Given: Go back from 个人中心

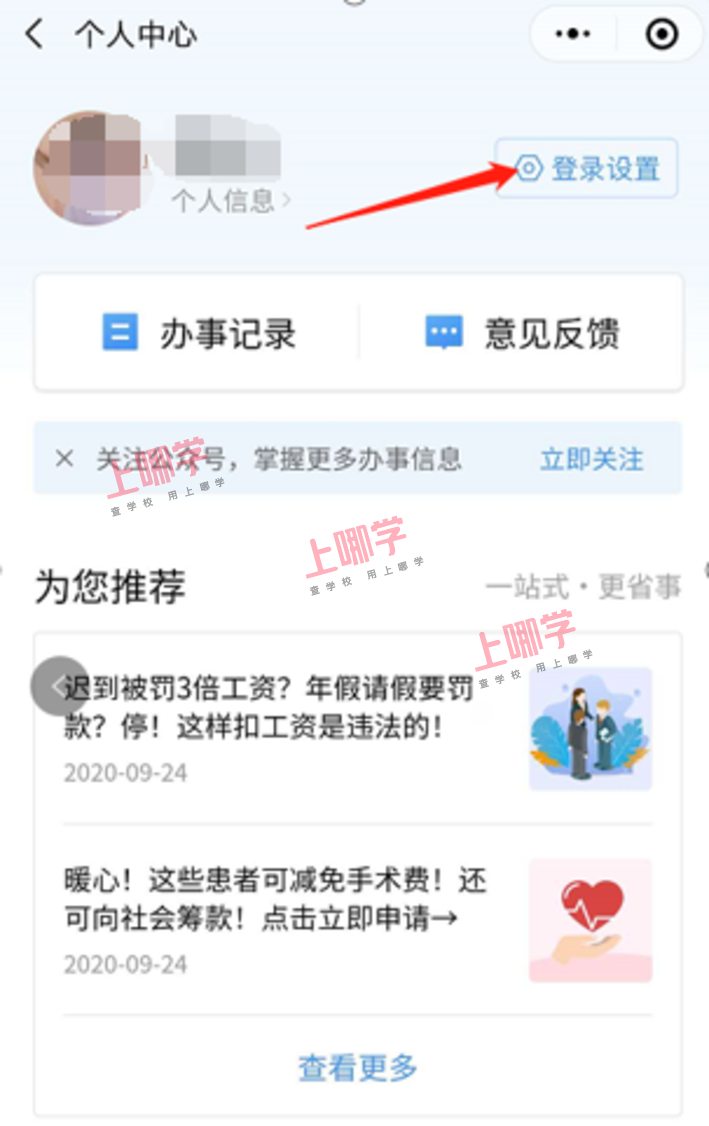Looking at the screenshot, I should tap(35, 35).
